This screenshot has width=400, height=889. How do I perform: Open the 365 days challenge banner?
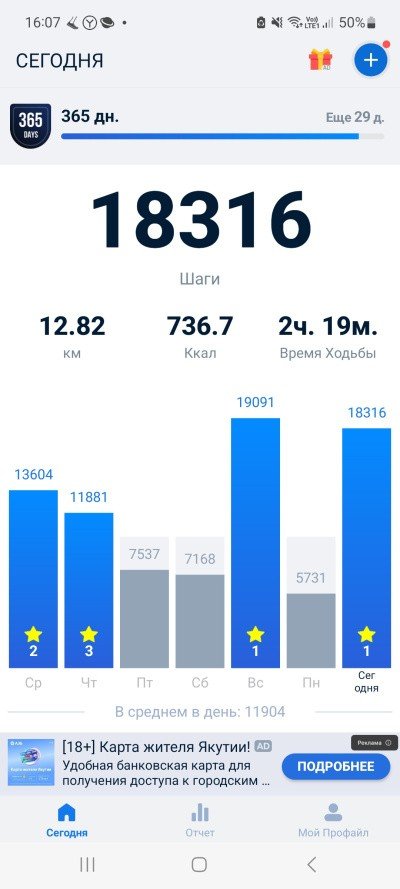coord(200,126)
